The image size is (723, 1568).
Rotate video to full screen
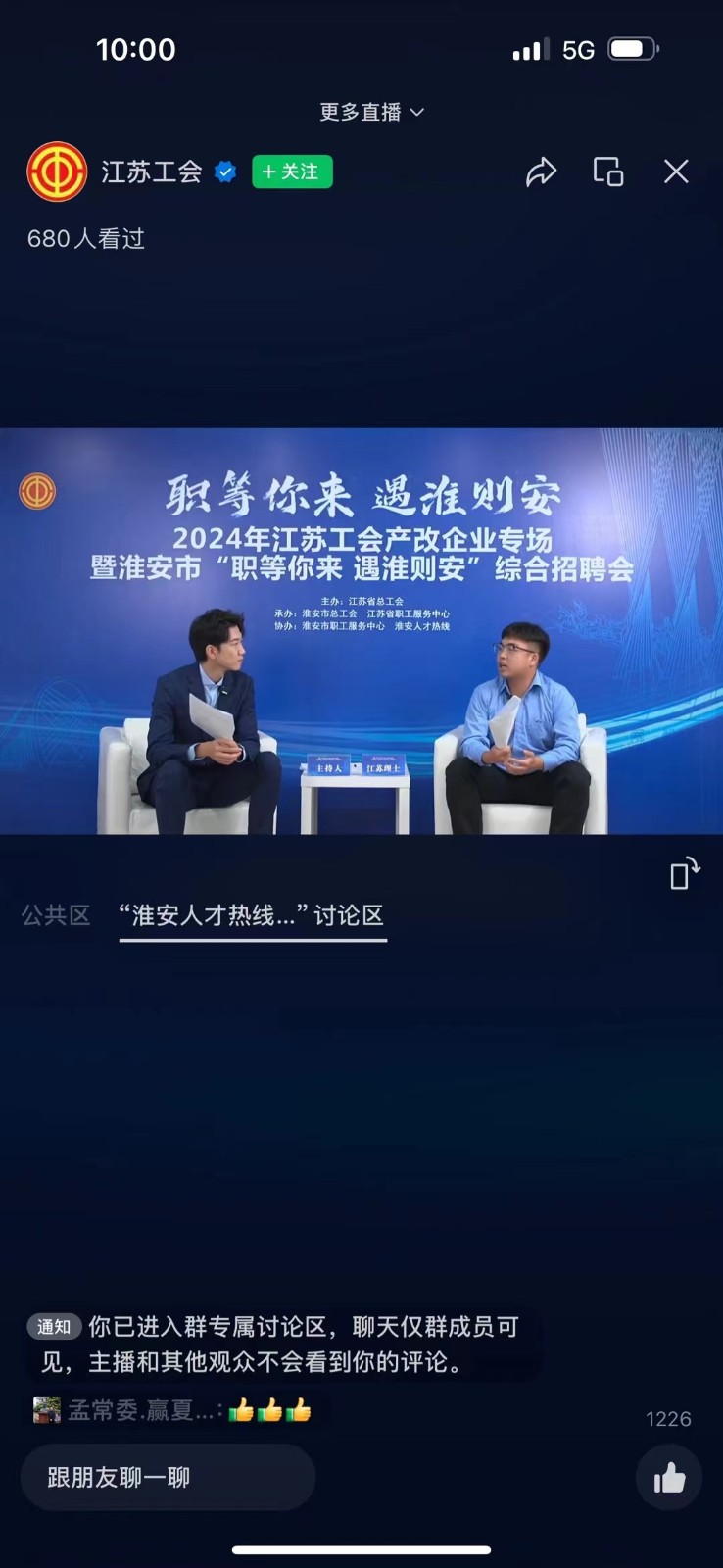pos(684,872)
